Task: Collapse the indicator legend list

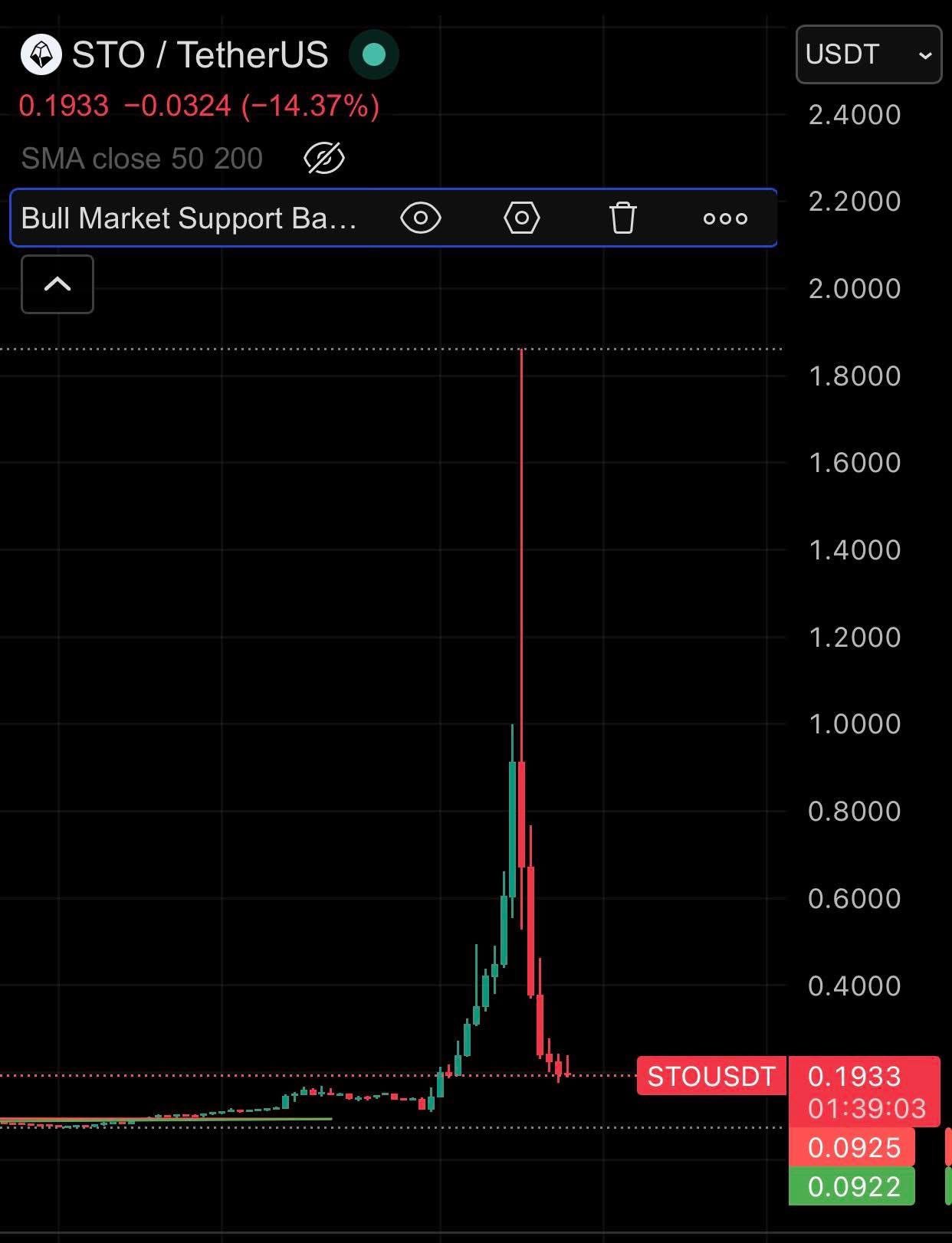Action: (57, 284)
